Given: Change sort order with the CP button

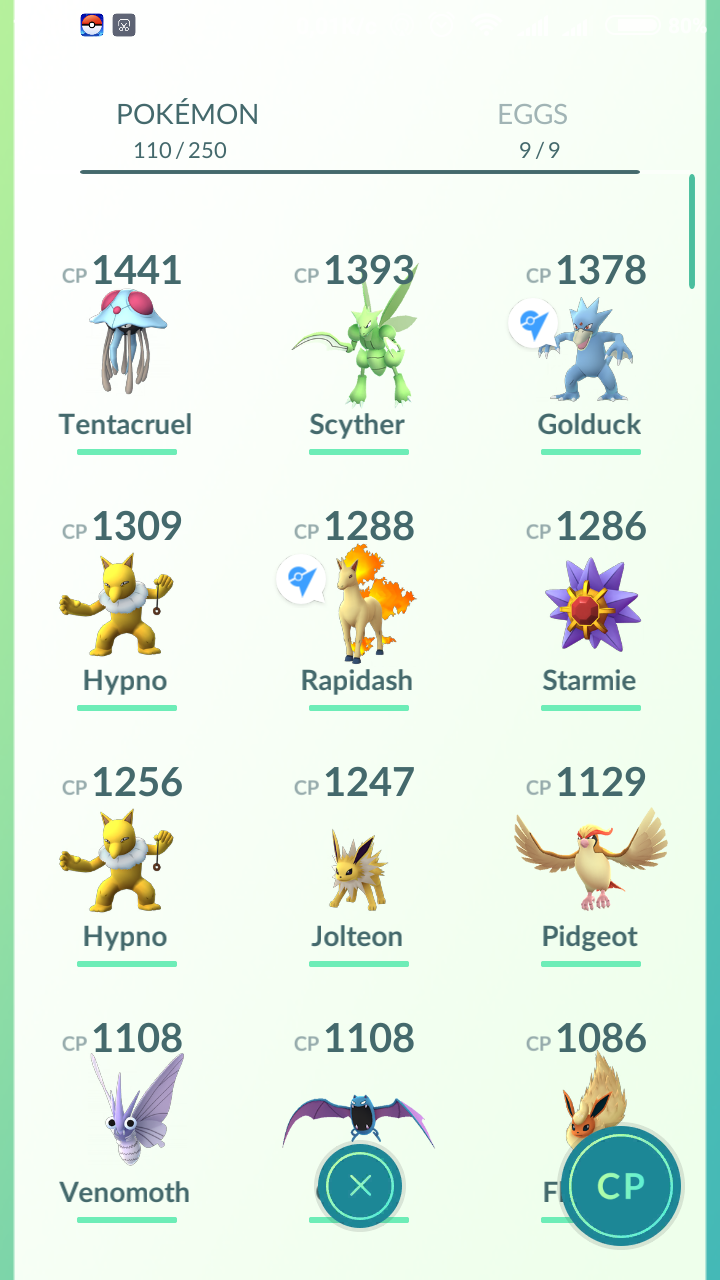Looking at the screenshot, I should click(x=620, y=1186).
